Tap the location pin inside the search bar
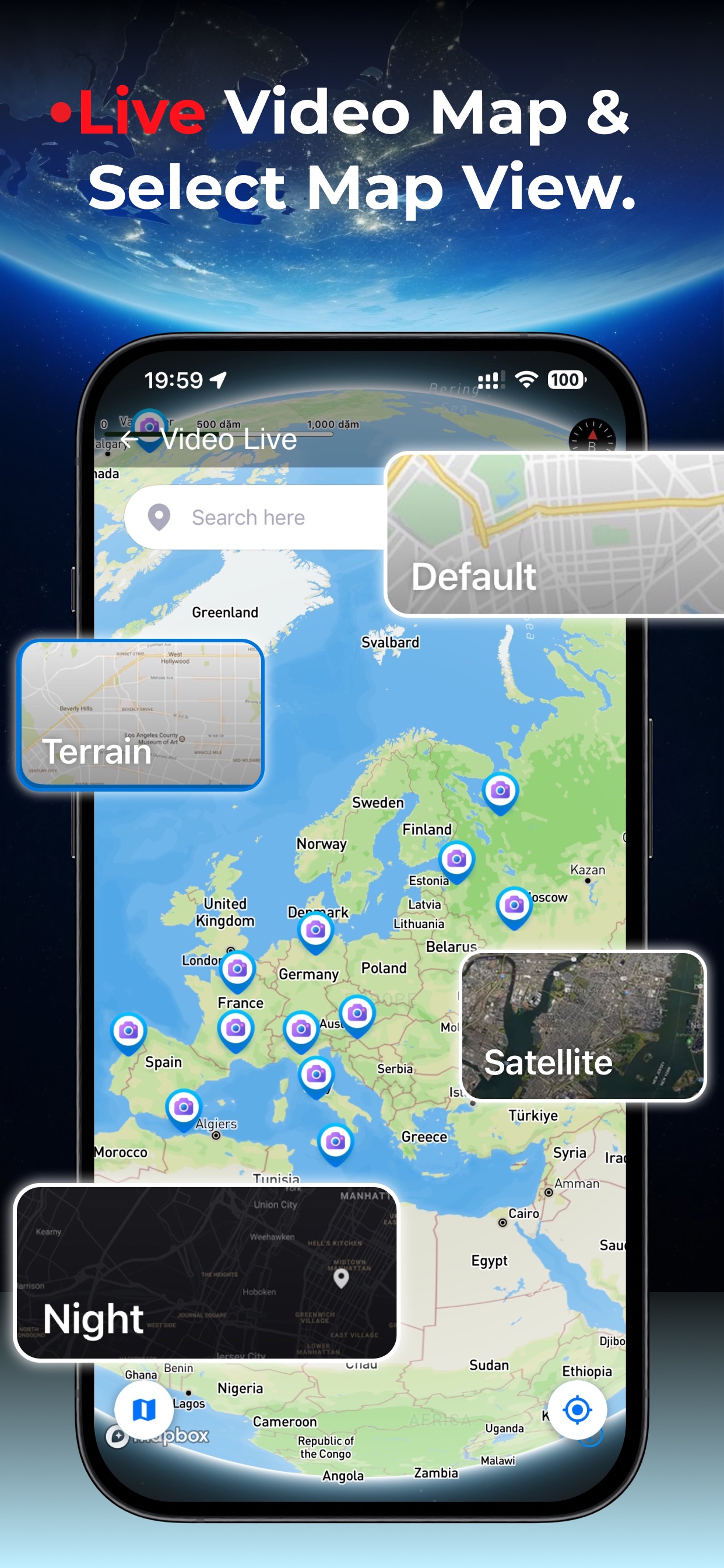Image resolution: width=724 pixels, height=1568 pixels. 158,517
